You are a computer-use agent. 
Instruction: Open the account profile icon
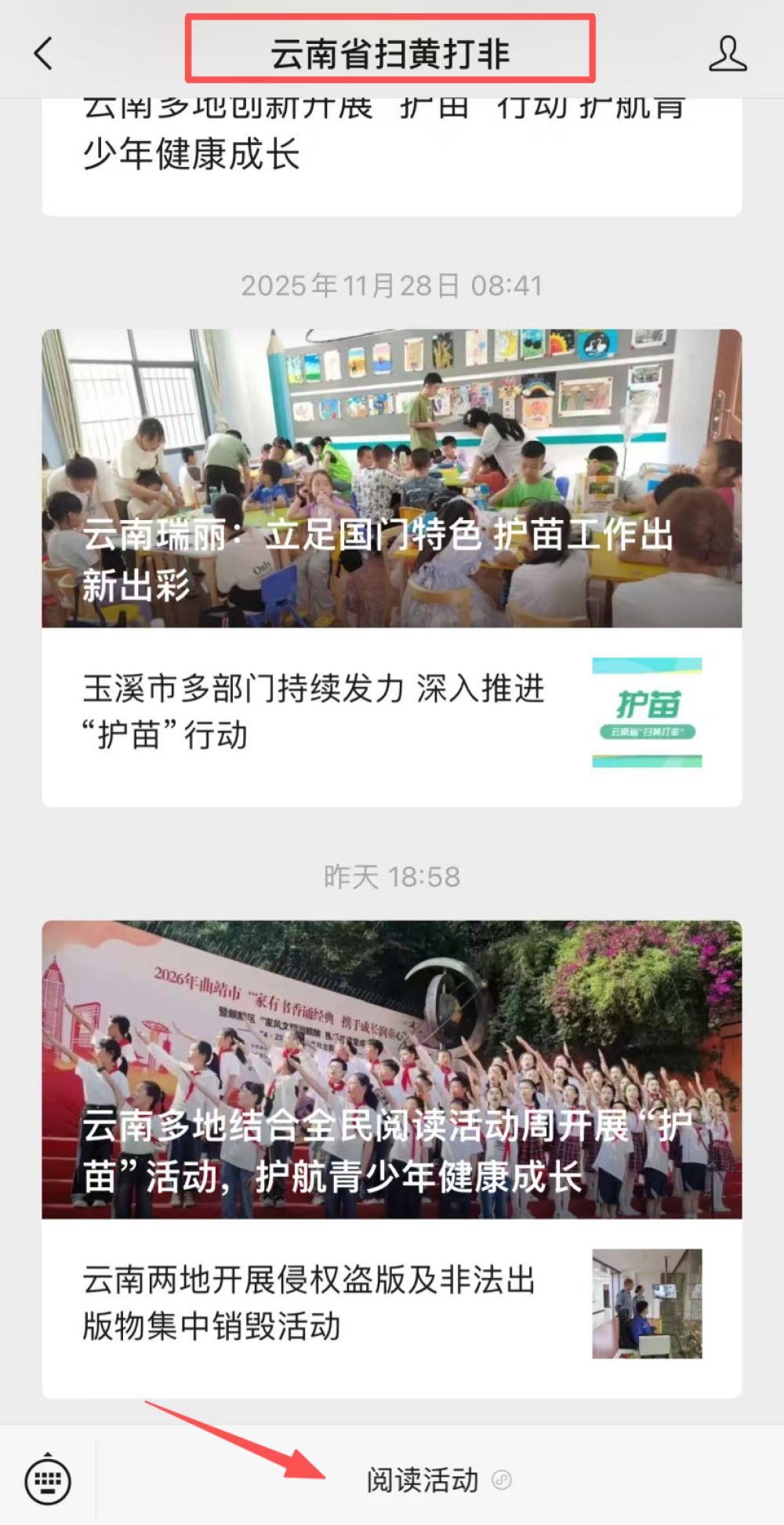pos(727,53)
